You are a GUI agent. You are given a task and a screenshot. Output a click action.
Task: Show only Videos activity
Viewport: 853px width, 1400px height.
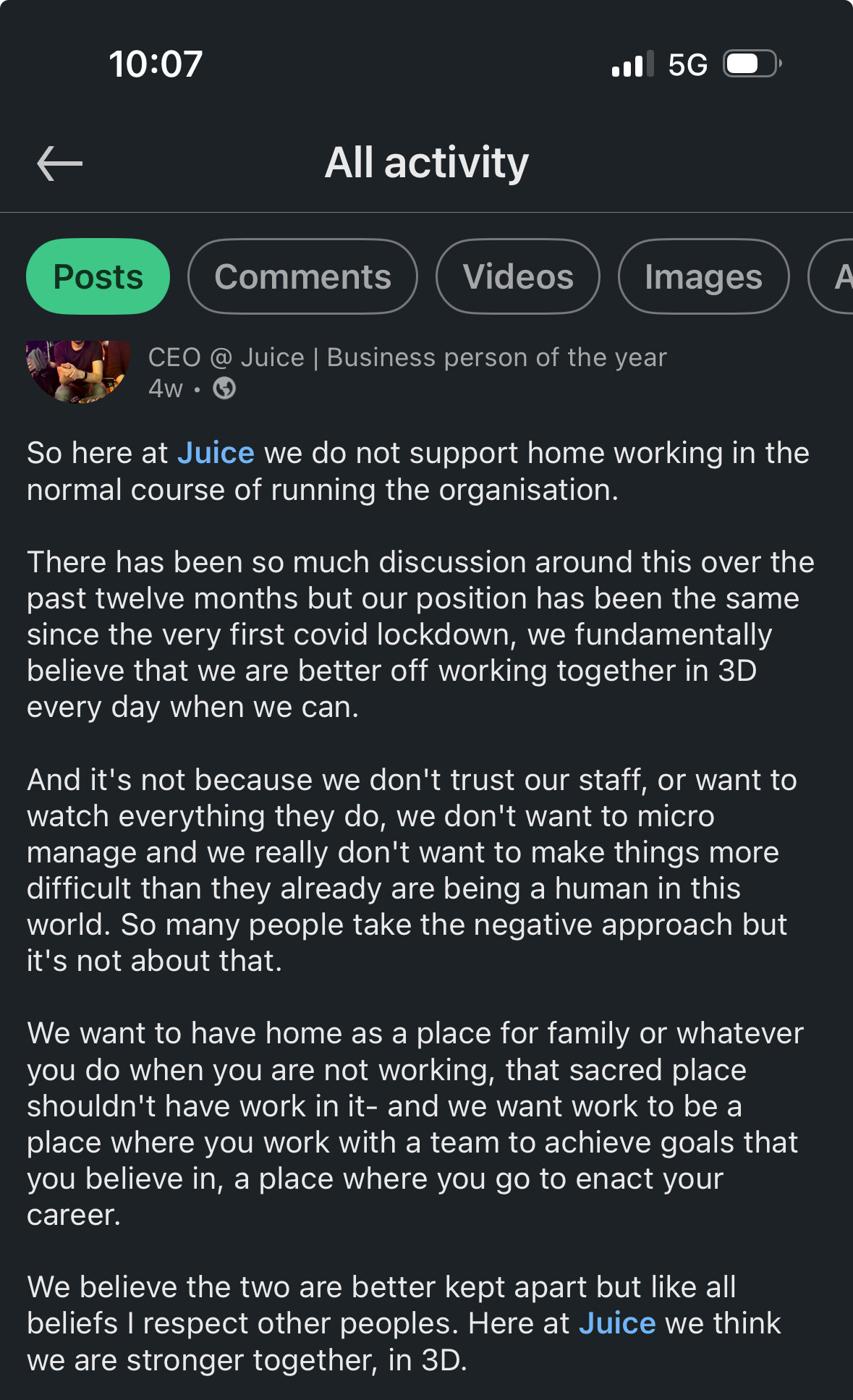[x=518, y=276]
